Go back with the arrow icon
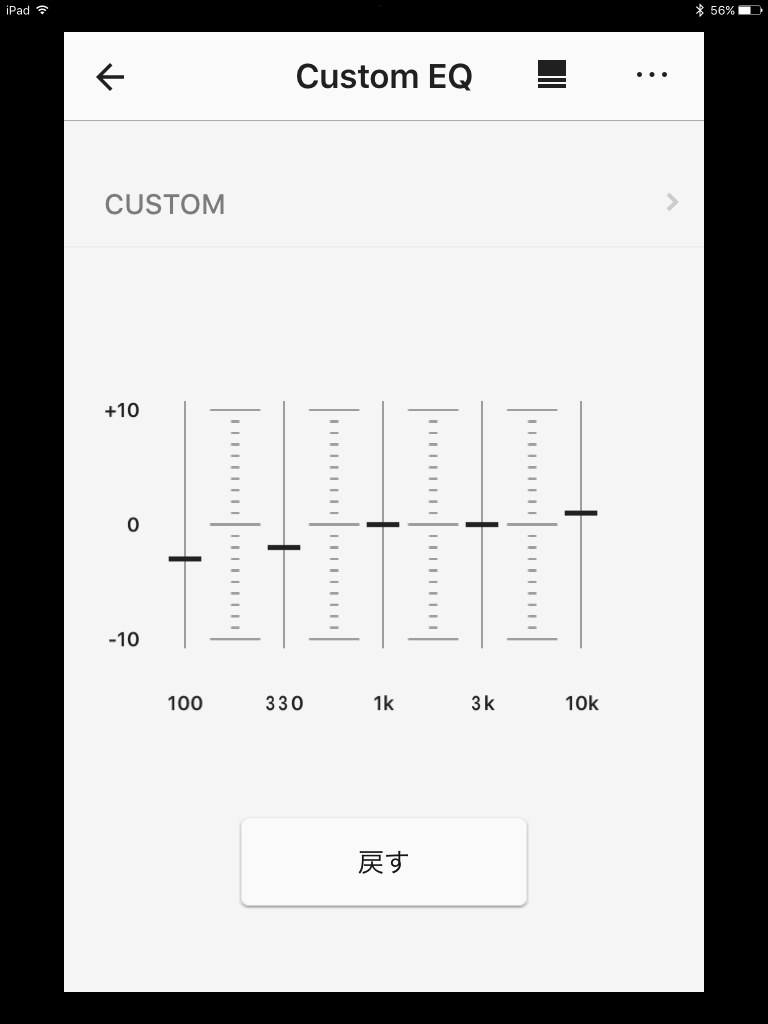 tap(110, 77)
